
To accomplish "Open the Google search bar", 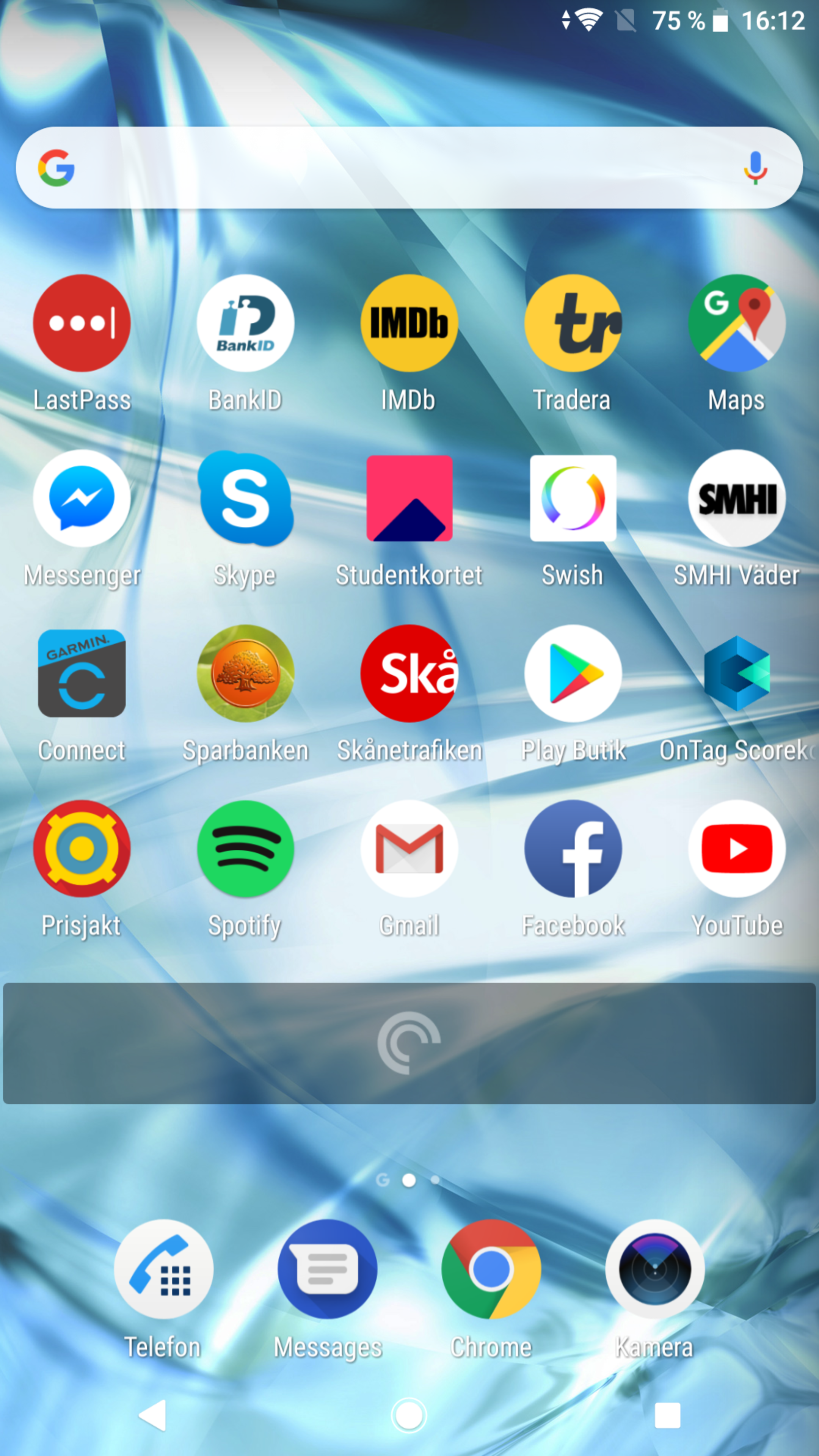I will point(395,168).
